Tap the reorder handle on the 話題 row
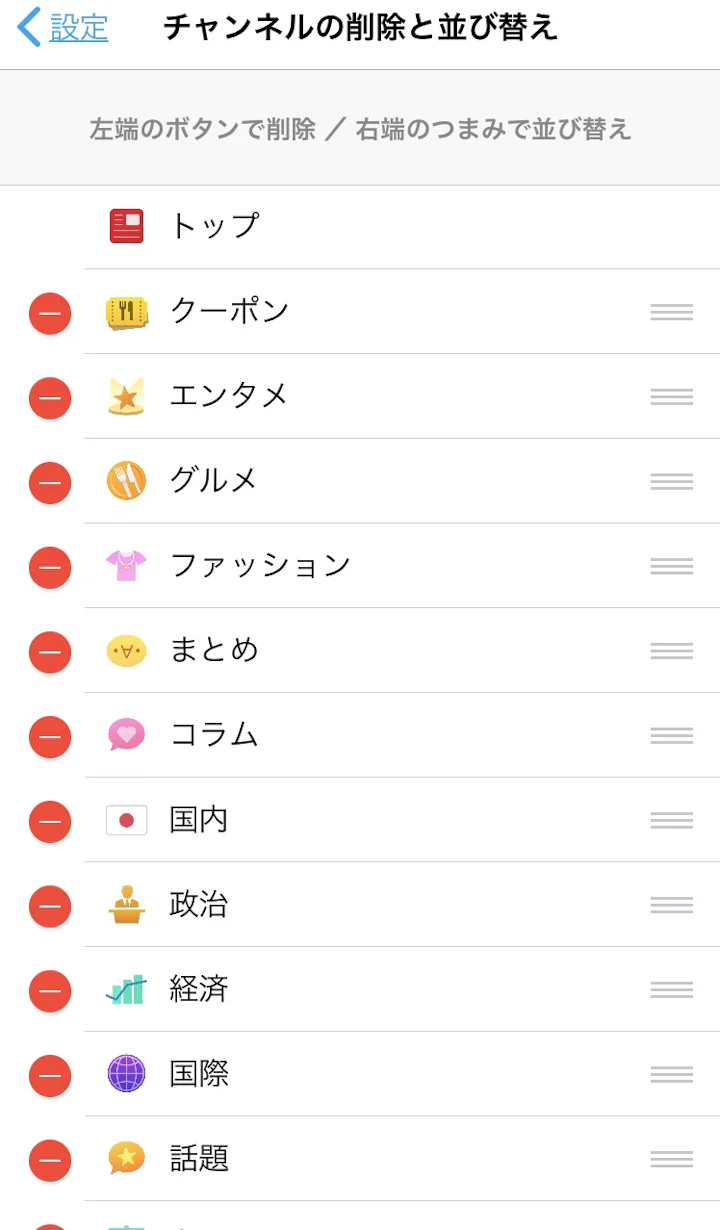 [672, 1159]
